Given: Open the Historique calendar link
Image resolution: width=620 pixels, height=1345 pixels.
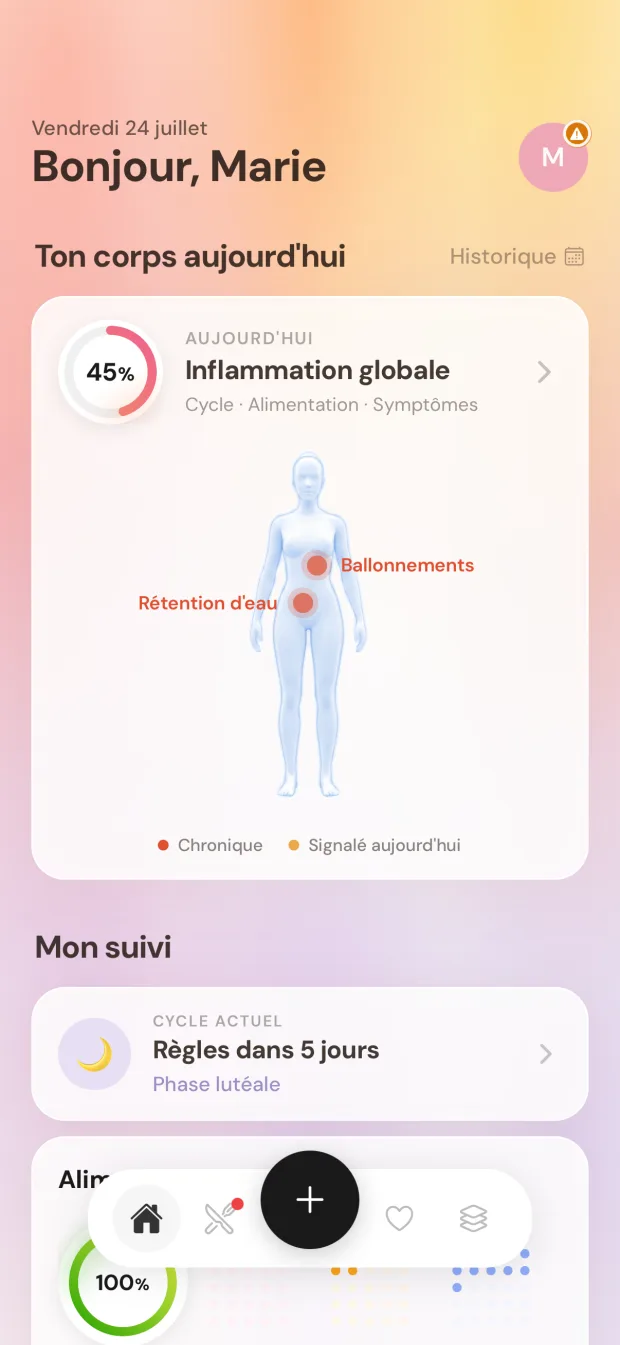Looking at the screenshot, I should 517,257.
